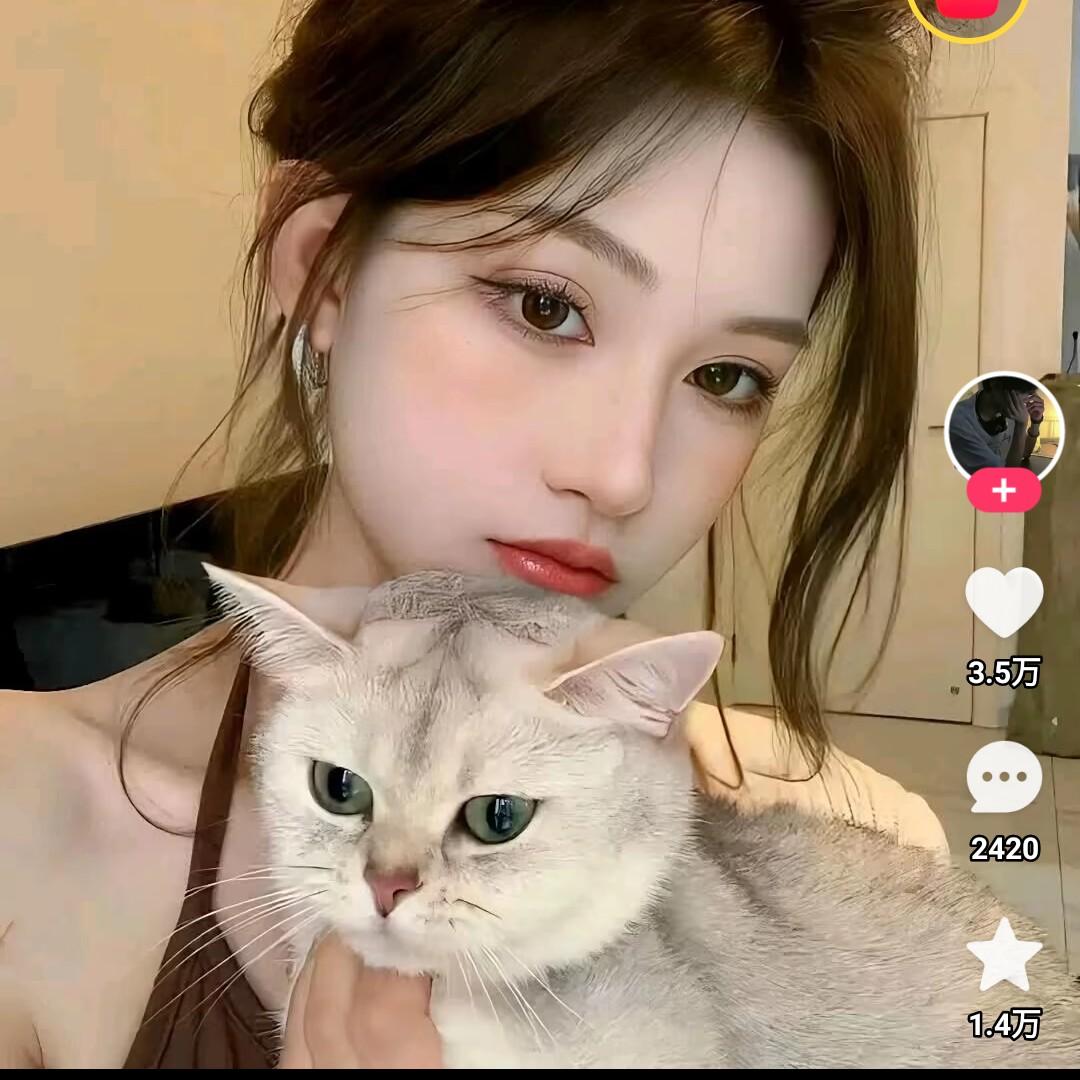Like this video with the heart

[1003, 602]
